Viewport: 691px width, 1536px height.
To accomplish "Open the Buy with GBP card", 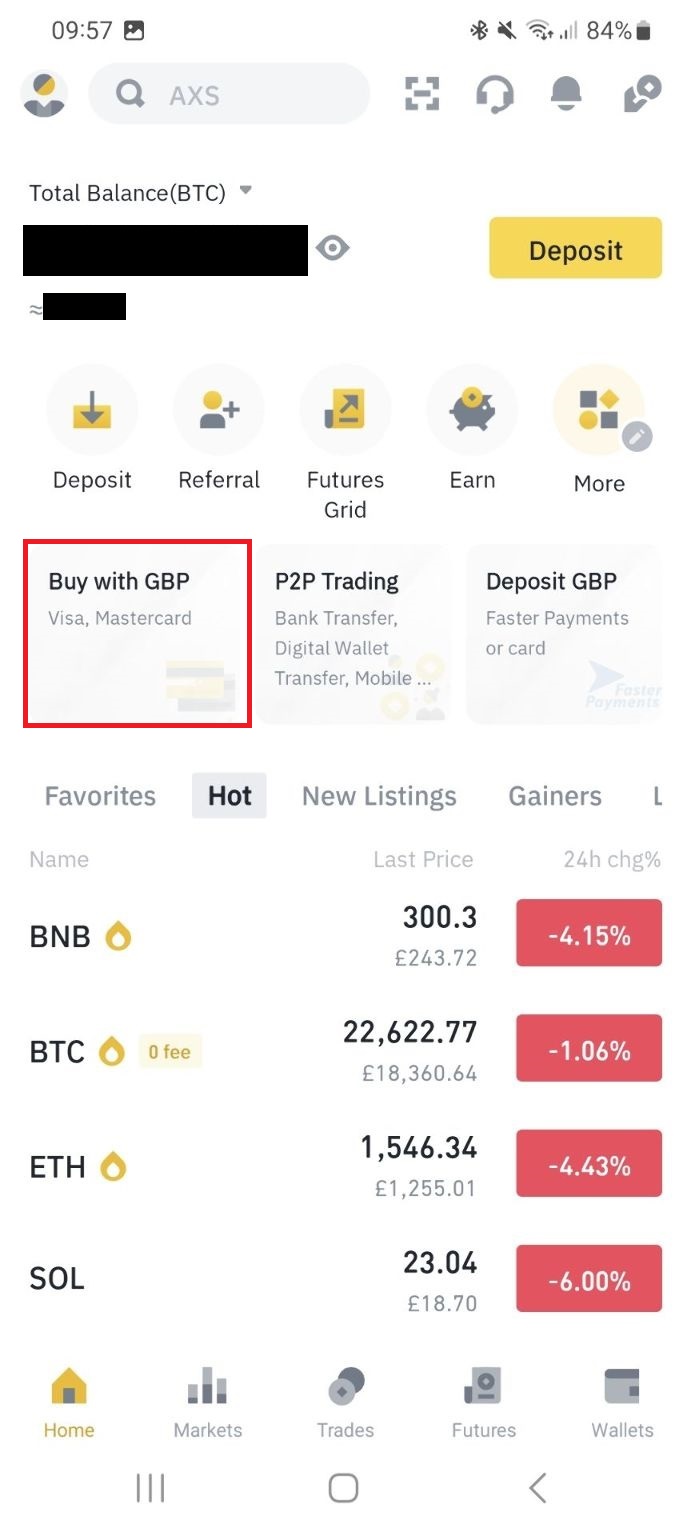I will point(137,634).
